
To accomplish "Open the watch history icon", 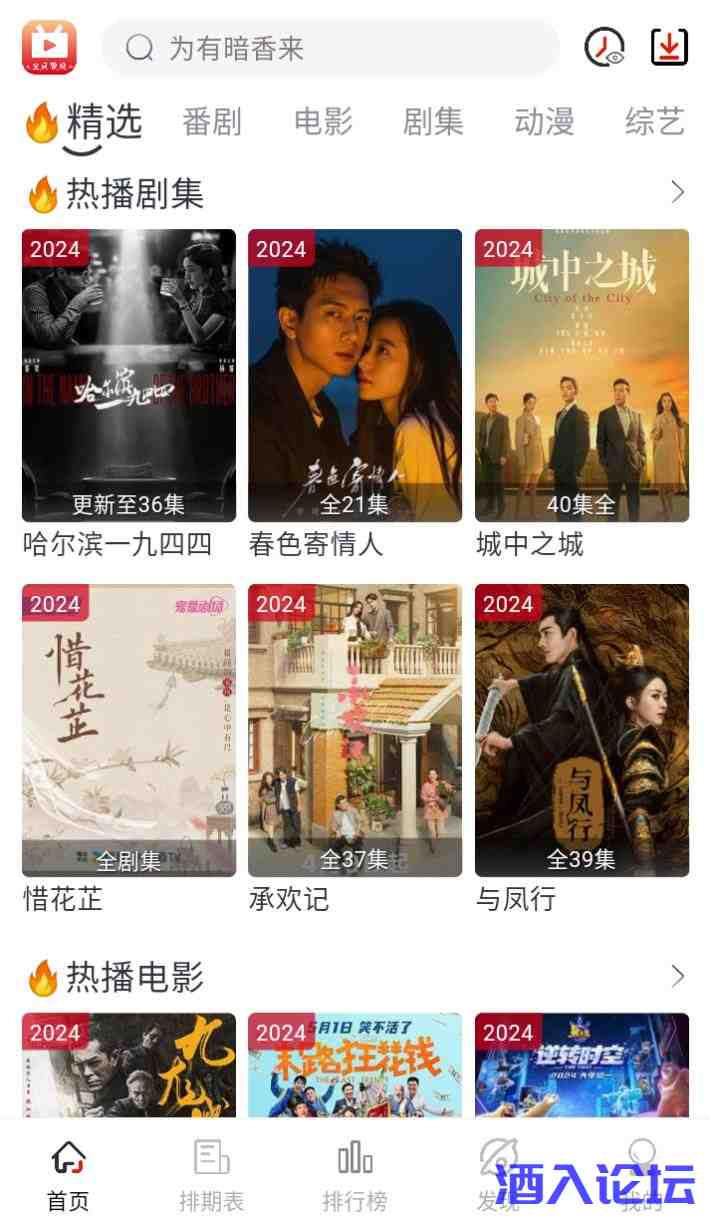I will coord(604,47).
